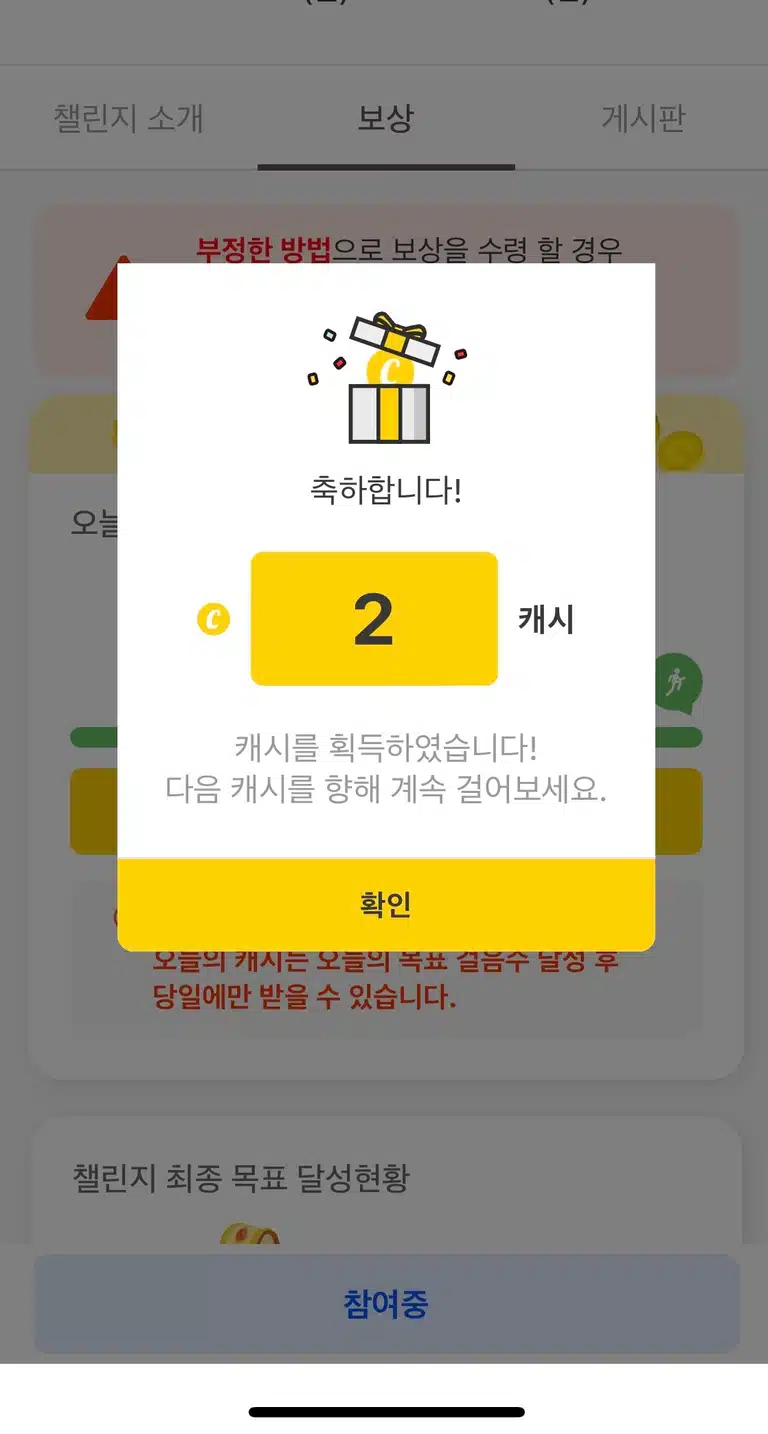Screen dimensions: 768x1434
Task: Tap the 참여중 button
Action: tap(386, 1303)
